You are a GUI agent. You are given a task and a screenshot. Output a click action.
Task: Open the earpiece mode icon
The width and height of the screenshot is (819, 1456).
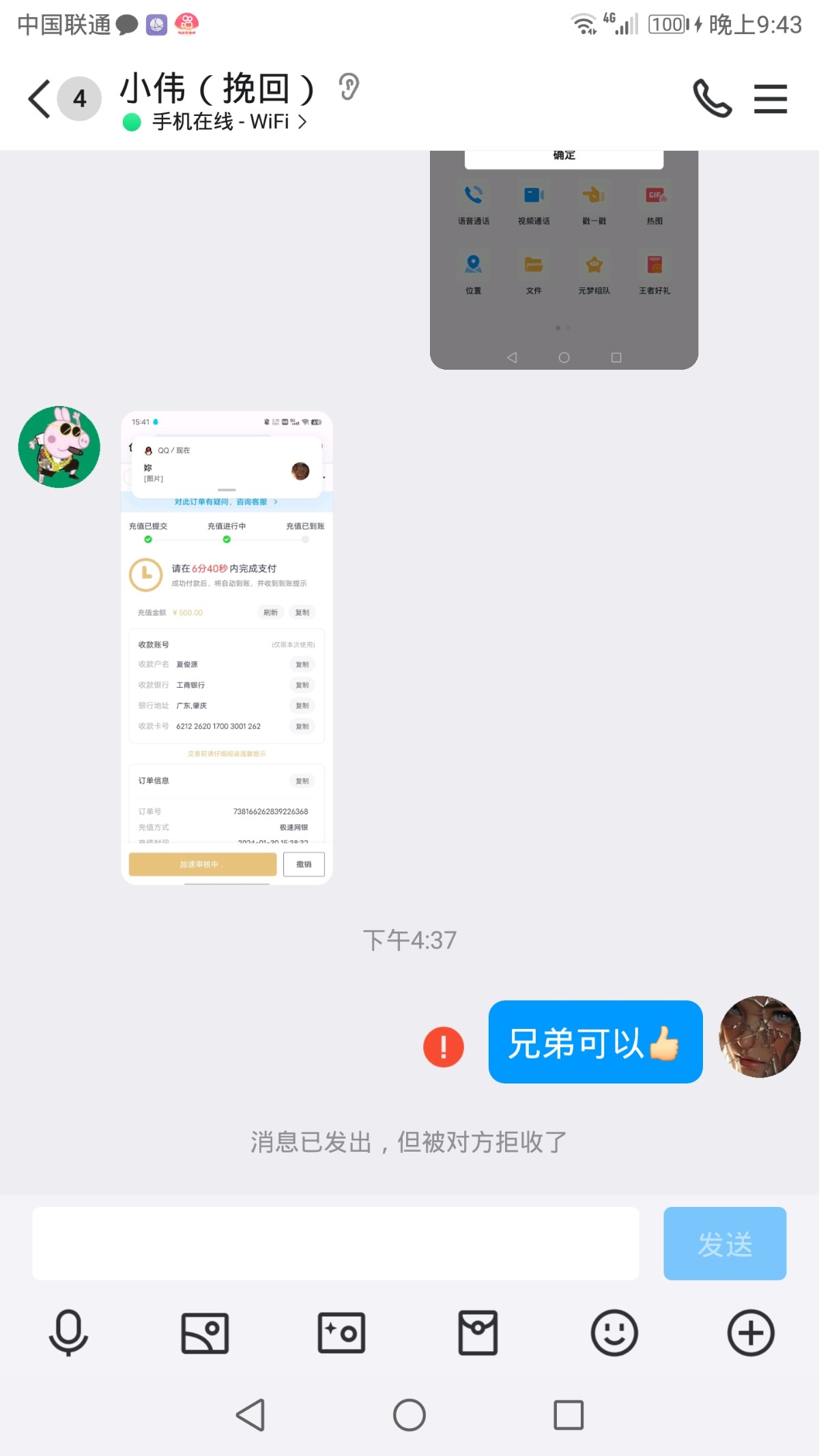349,87
